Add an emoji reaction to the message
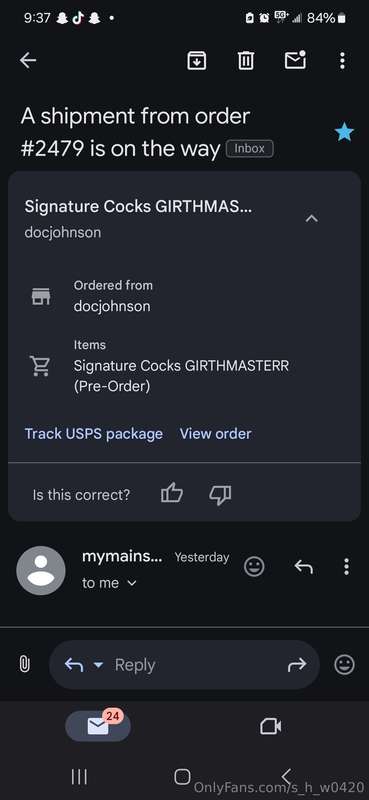This screenshot has width=369, height=800. [254, 566]
